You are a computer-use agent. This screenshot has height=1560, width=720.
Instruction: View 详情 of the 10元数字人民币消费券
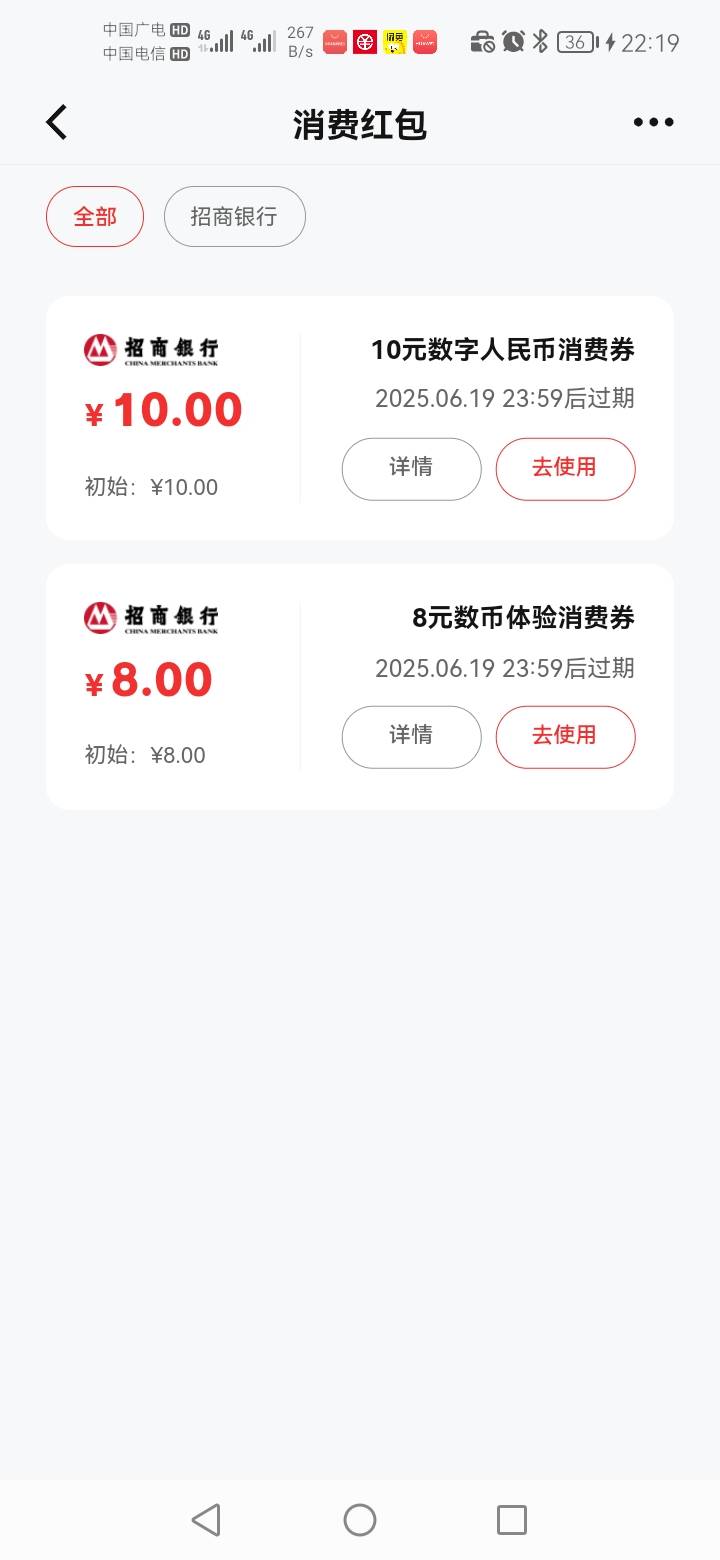click(x=411, y=468)
